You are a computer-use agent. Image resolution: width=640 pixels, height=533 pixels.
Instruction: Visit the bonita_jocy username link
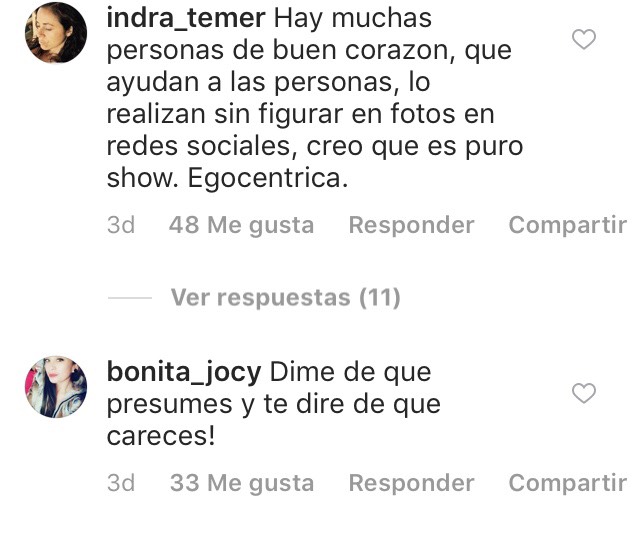[183, 372]
